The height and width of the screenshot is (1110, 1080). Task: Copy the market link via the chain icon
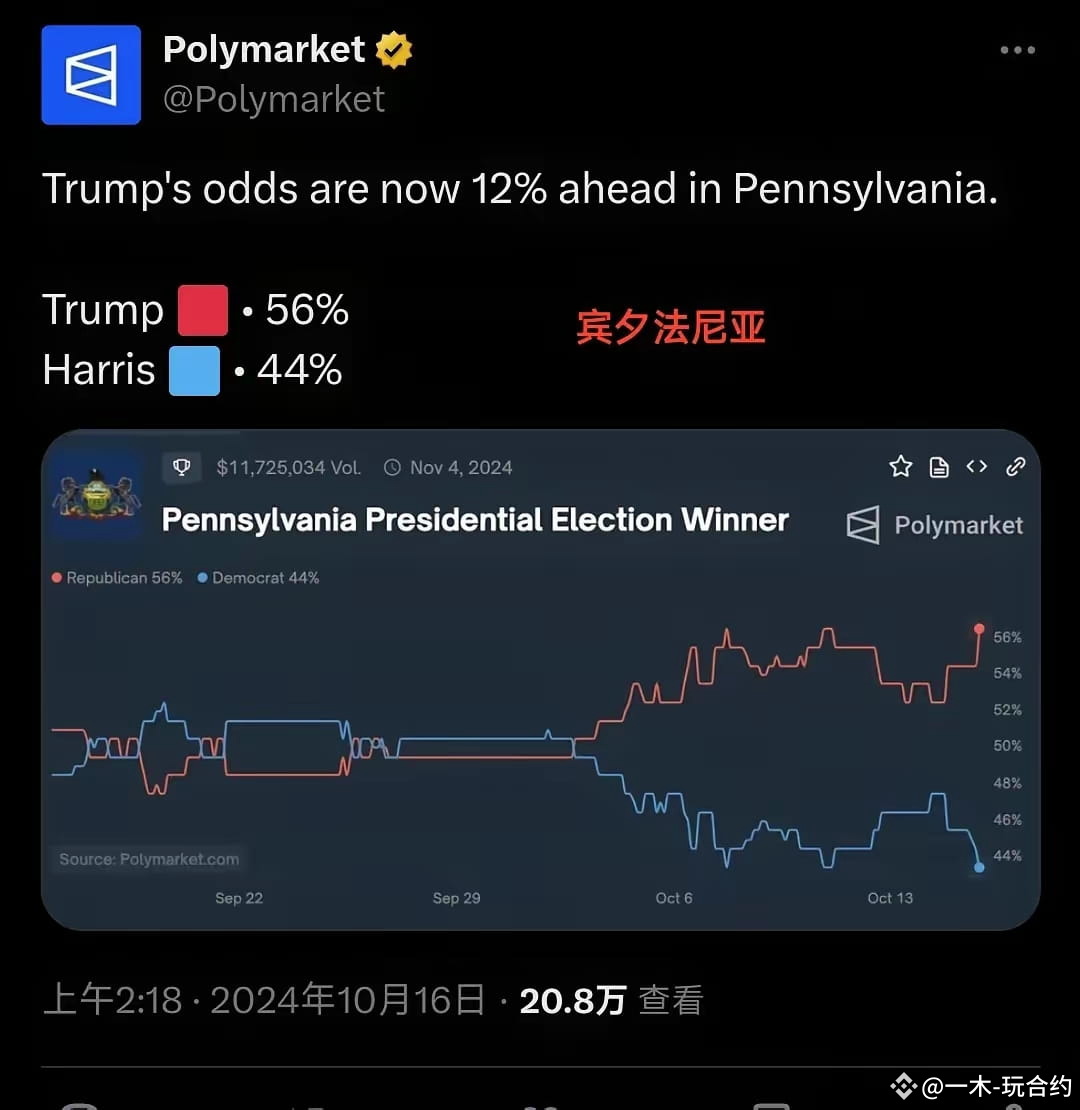(1016, 466)
